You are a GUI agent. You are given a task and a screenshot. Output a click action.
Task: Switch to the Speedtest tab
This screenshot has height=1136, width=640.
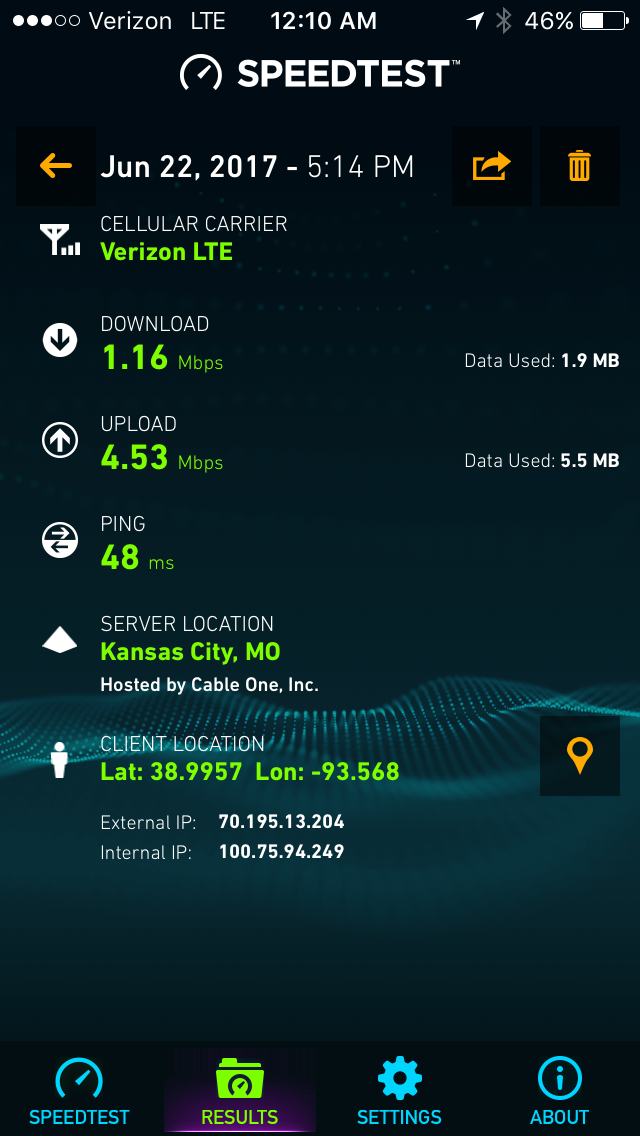80,1090
